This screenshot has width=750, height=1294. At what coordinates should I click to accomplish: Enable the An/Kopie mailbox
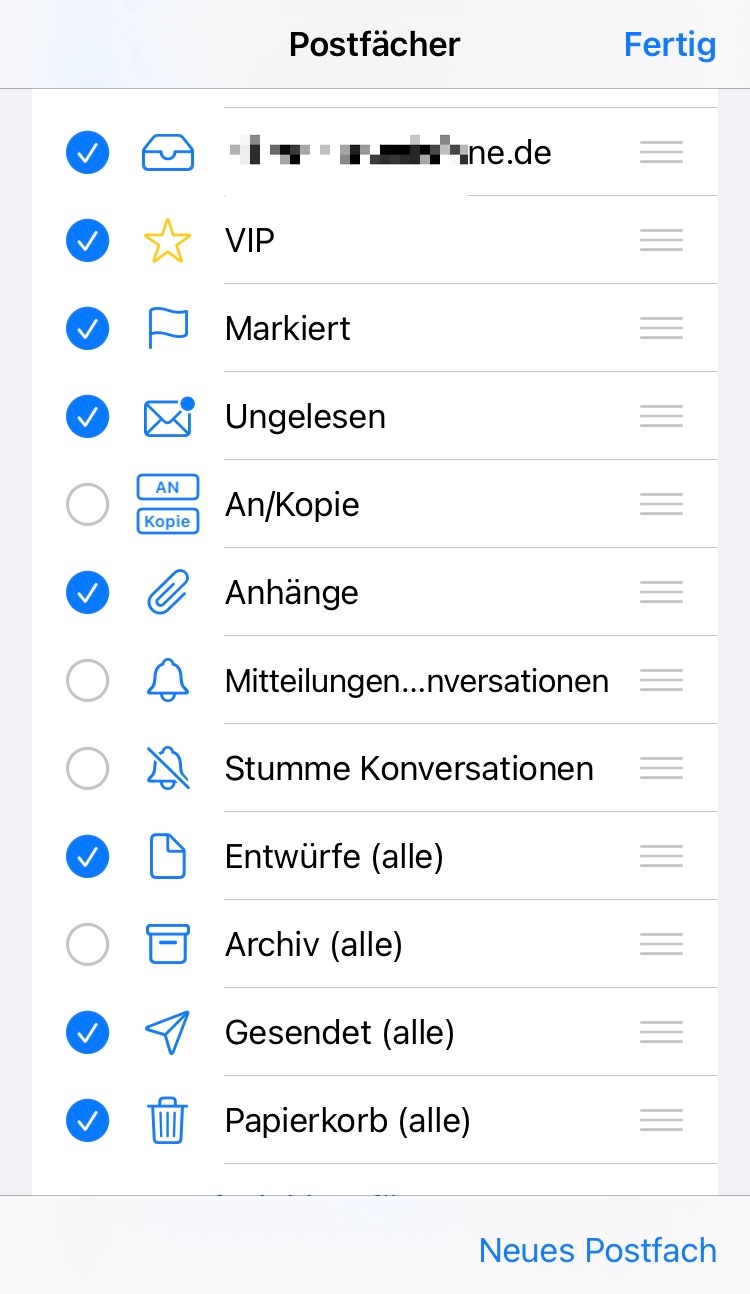tap(87, 505)
